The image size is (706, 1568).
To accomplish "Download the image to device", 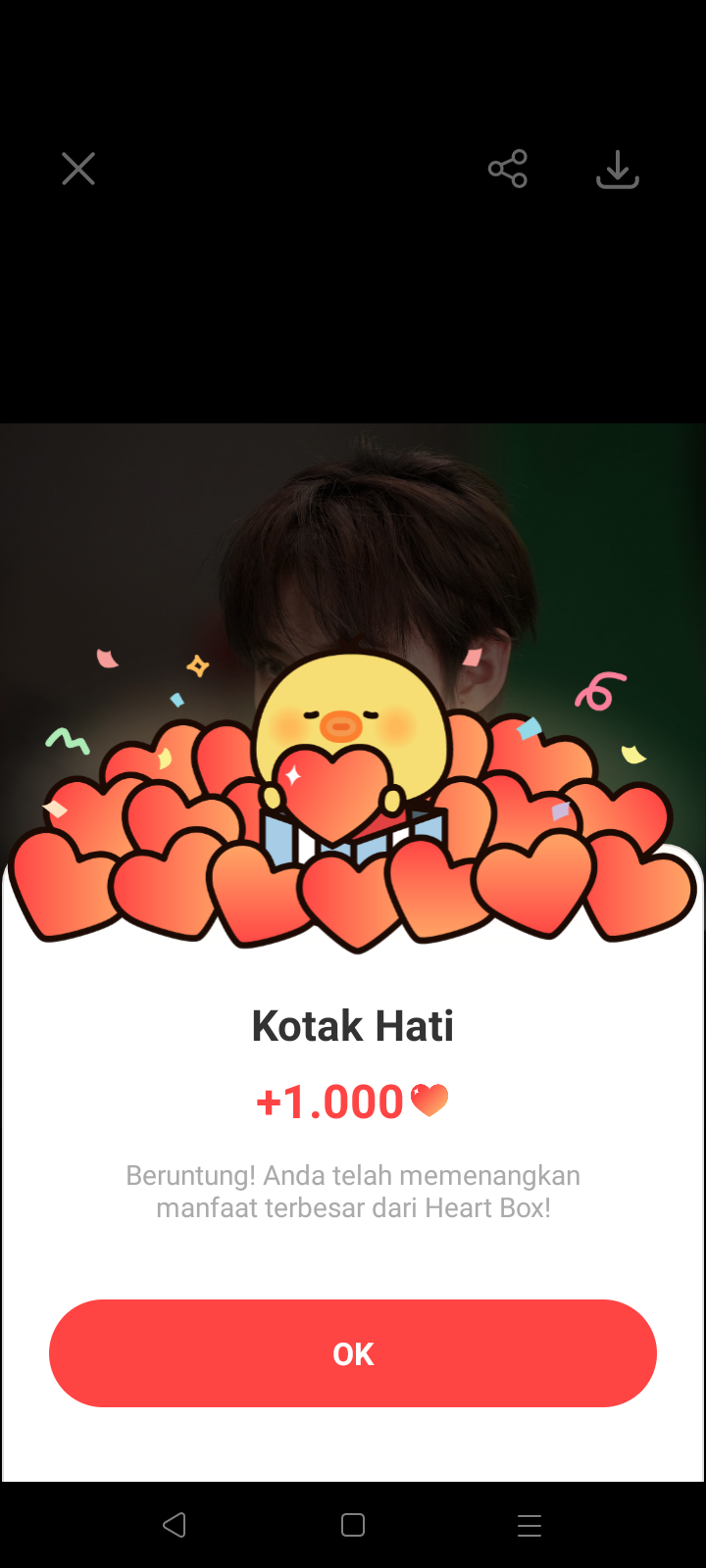I will click(x=618, y=169).
